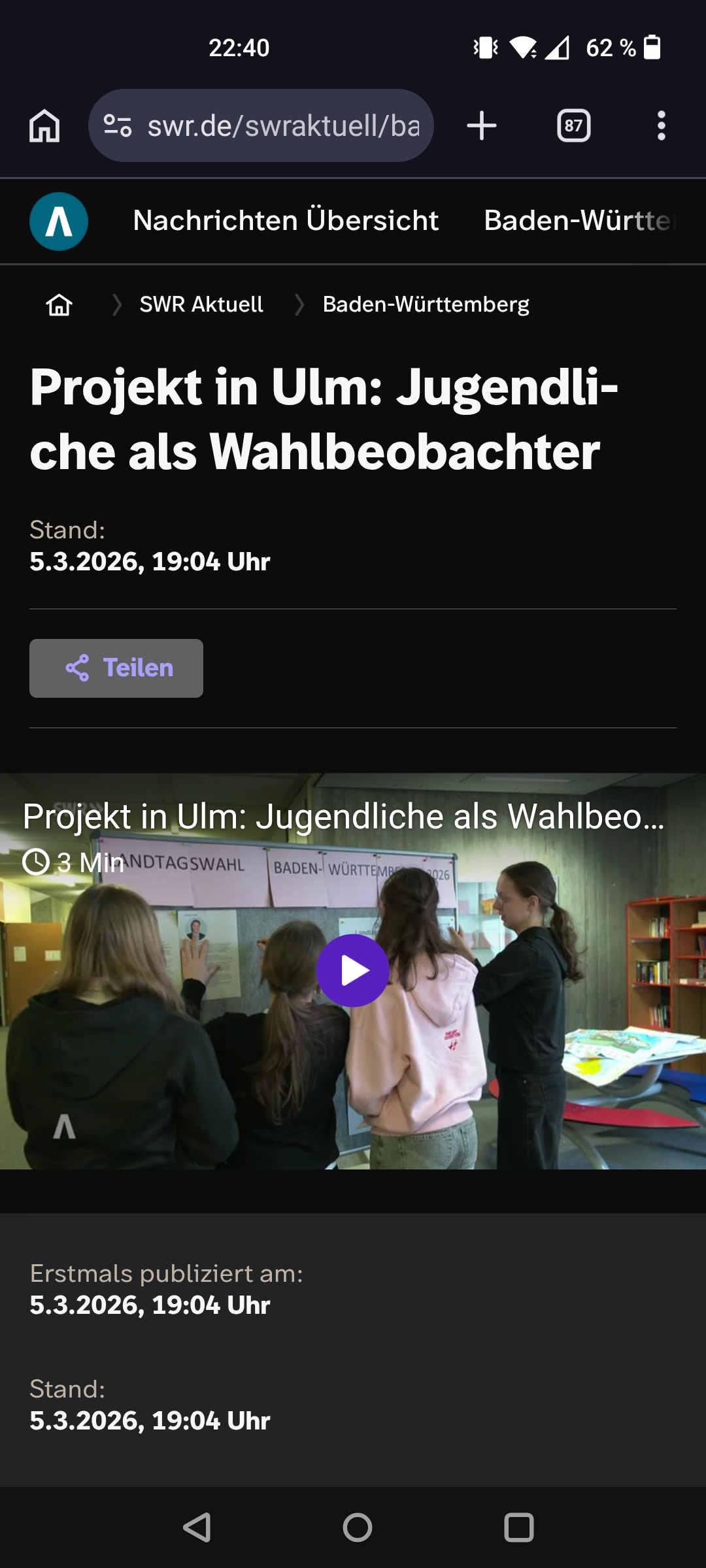The image size is (706, 1568).
Task: Switch to the Baden-Württemberg navigation tab
Action: (579, 221)
